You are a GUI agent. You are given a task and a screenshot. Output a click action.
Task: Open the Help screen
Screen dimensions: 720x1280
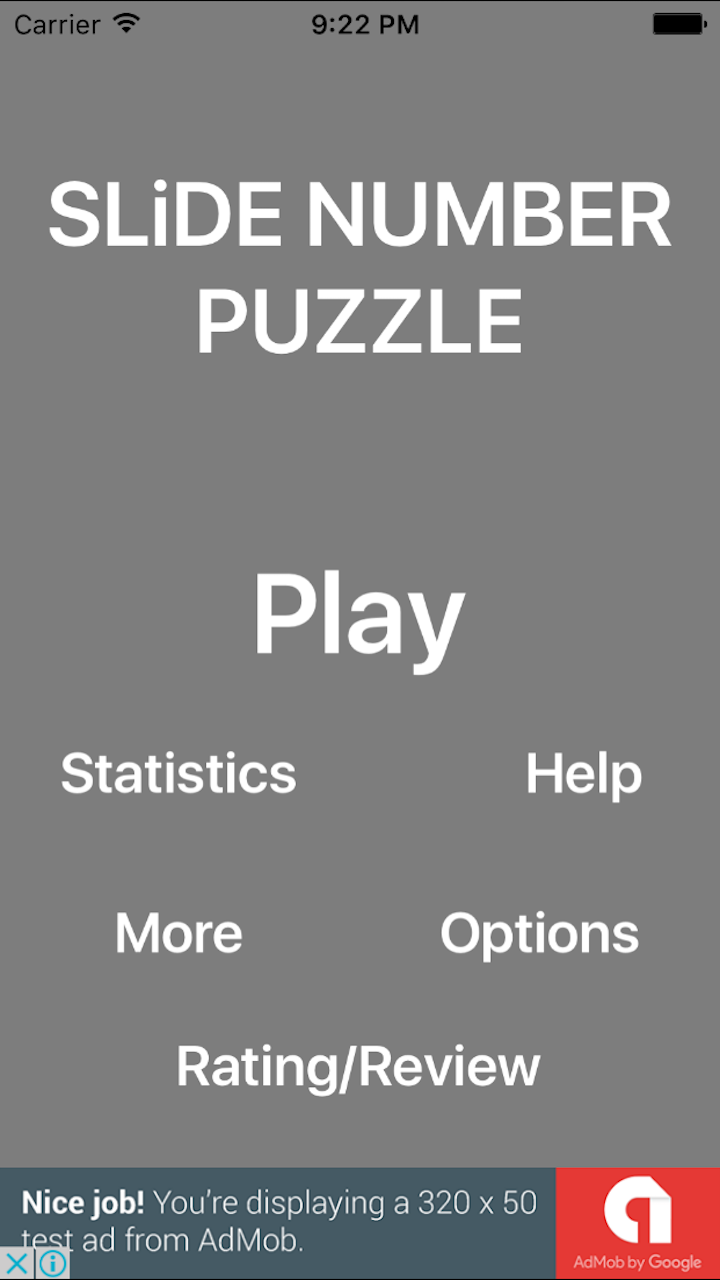pyautogui.click(x=584, y=772)
